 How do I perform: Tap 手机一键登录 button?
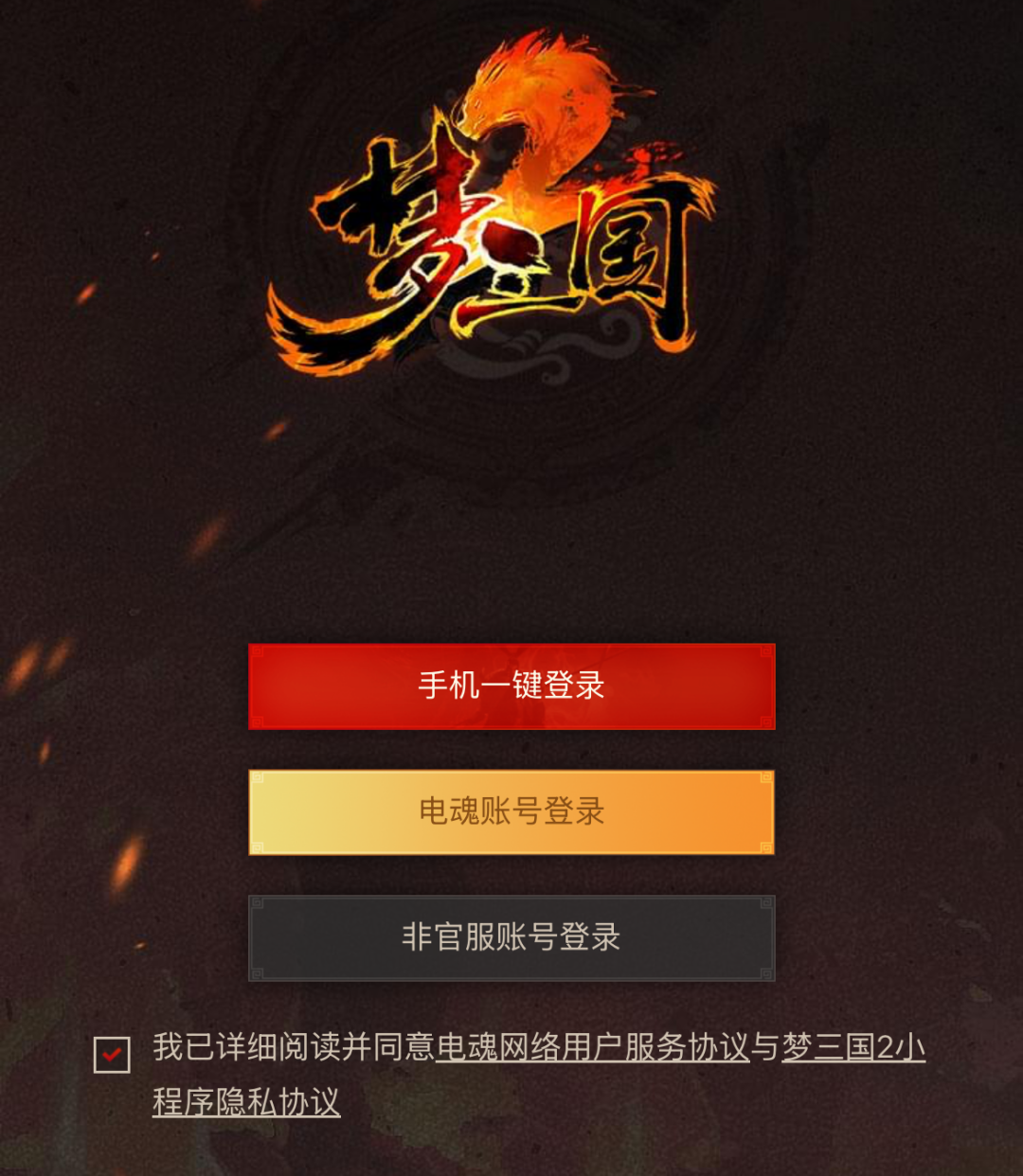tap(511, 686)
